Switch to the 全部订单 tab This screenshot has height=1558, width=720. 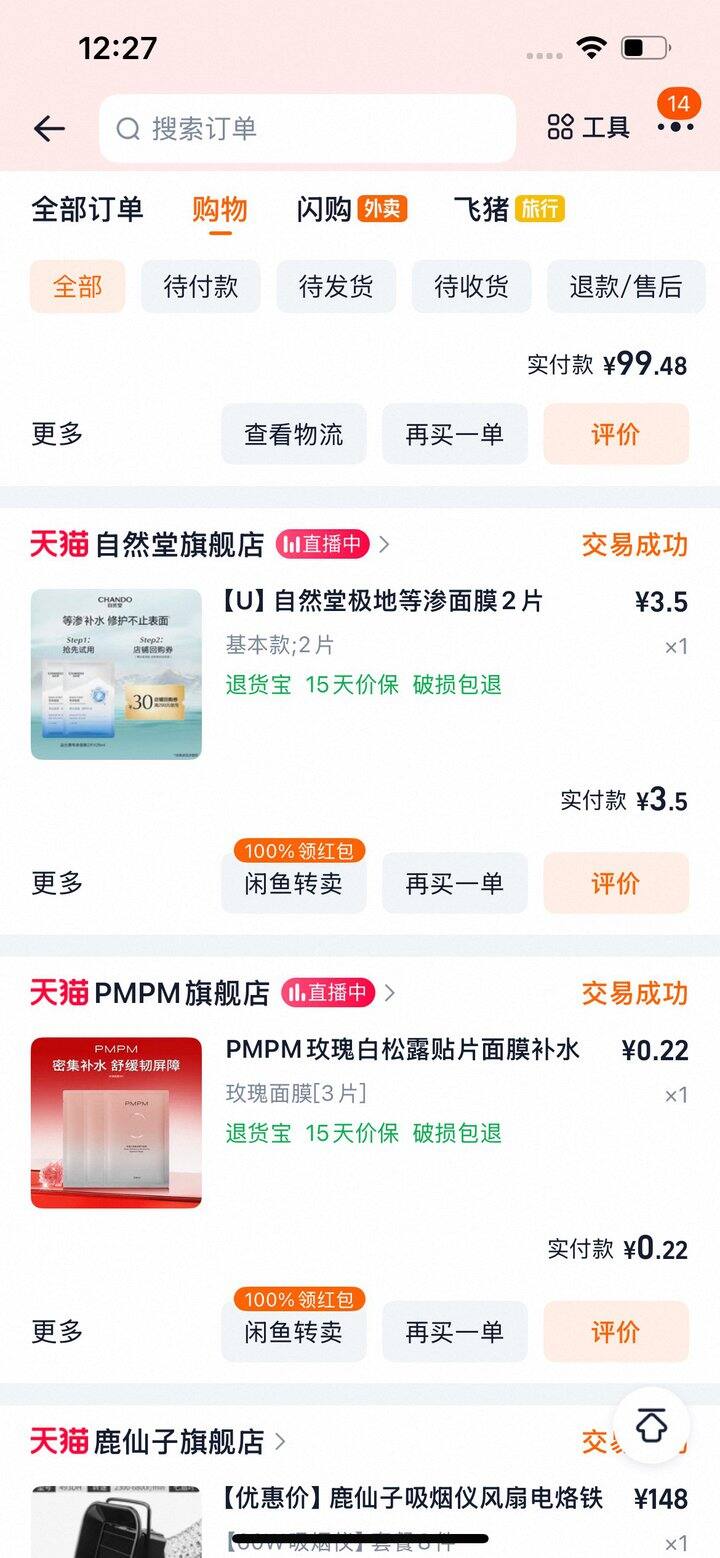click(88, 210)
